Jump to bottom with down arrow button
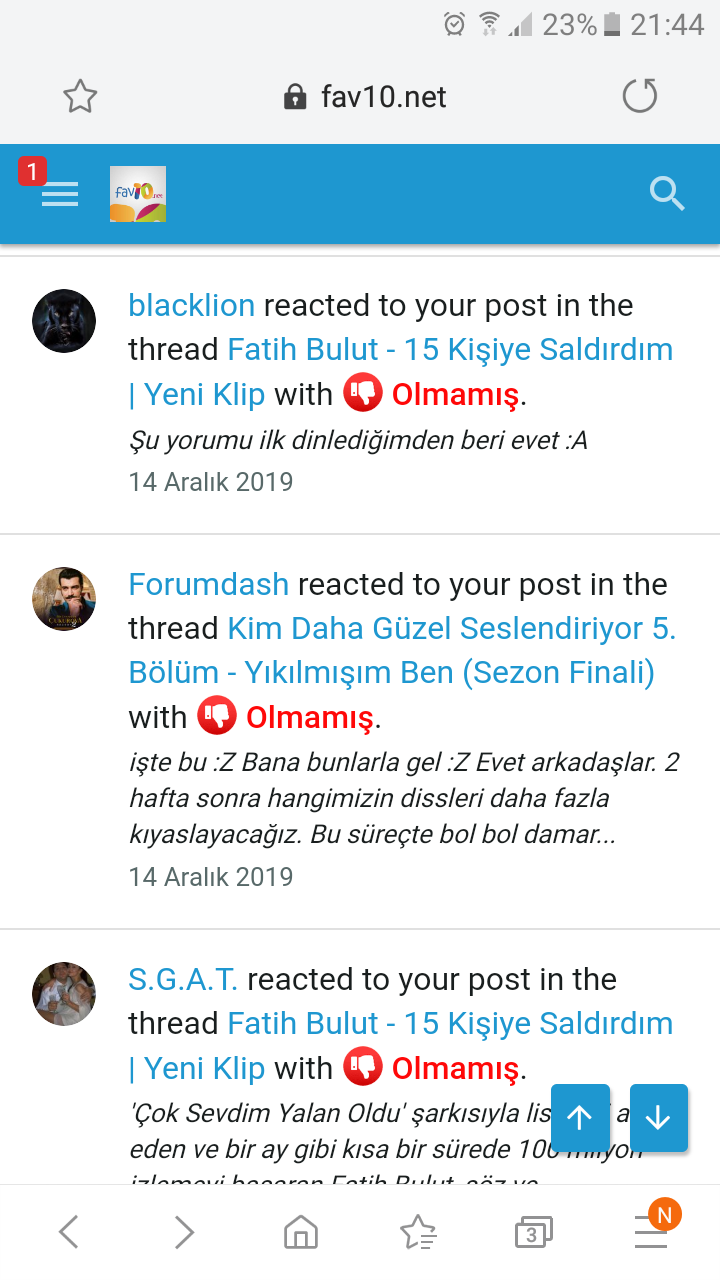 pyautogui.click(x=658, y=1118)
